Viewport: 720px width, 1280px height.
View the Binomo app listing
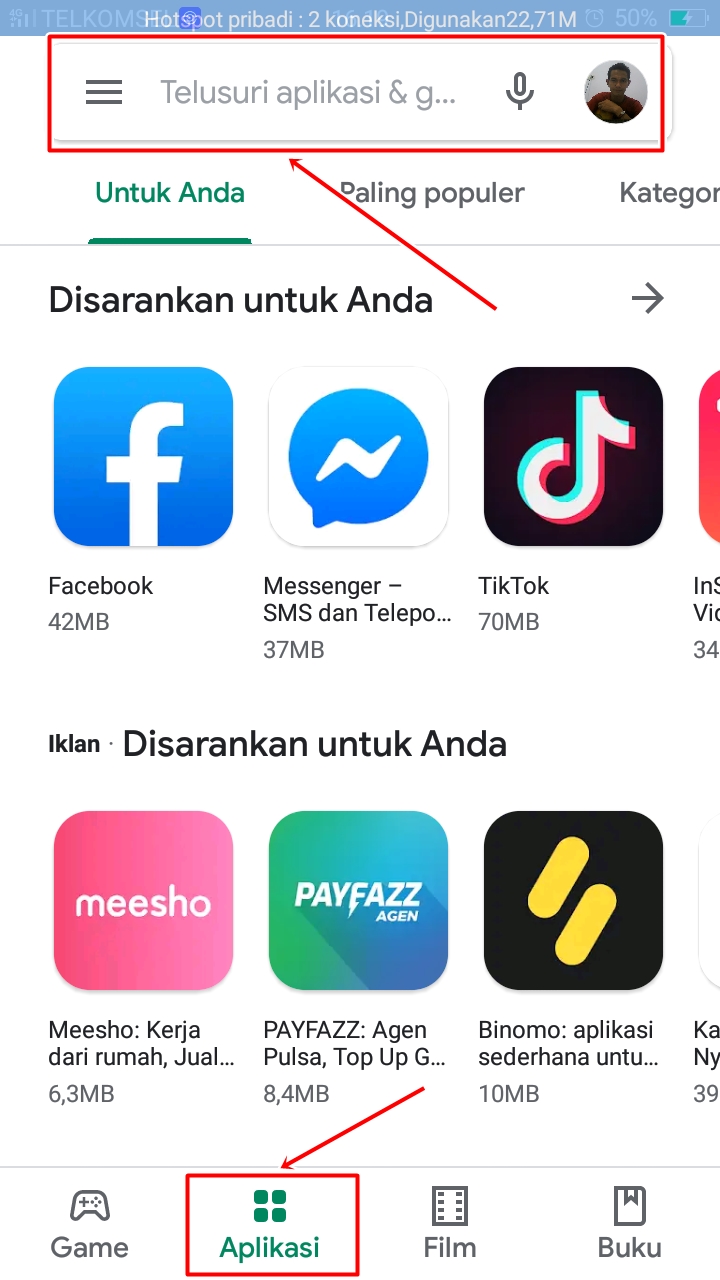pos(573,900)
